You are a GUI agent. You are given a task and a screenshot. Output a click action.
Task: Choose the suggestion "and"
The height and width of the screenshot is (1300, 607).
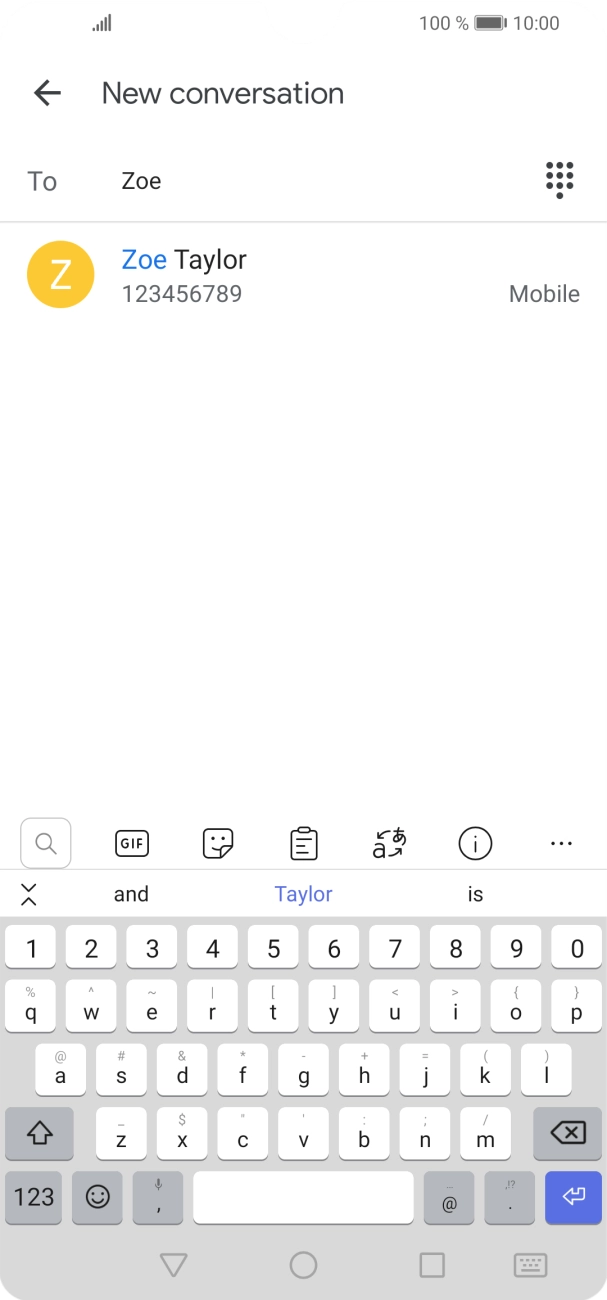(131, 894)
